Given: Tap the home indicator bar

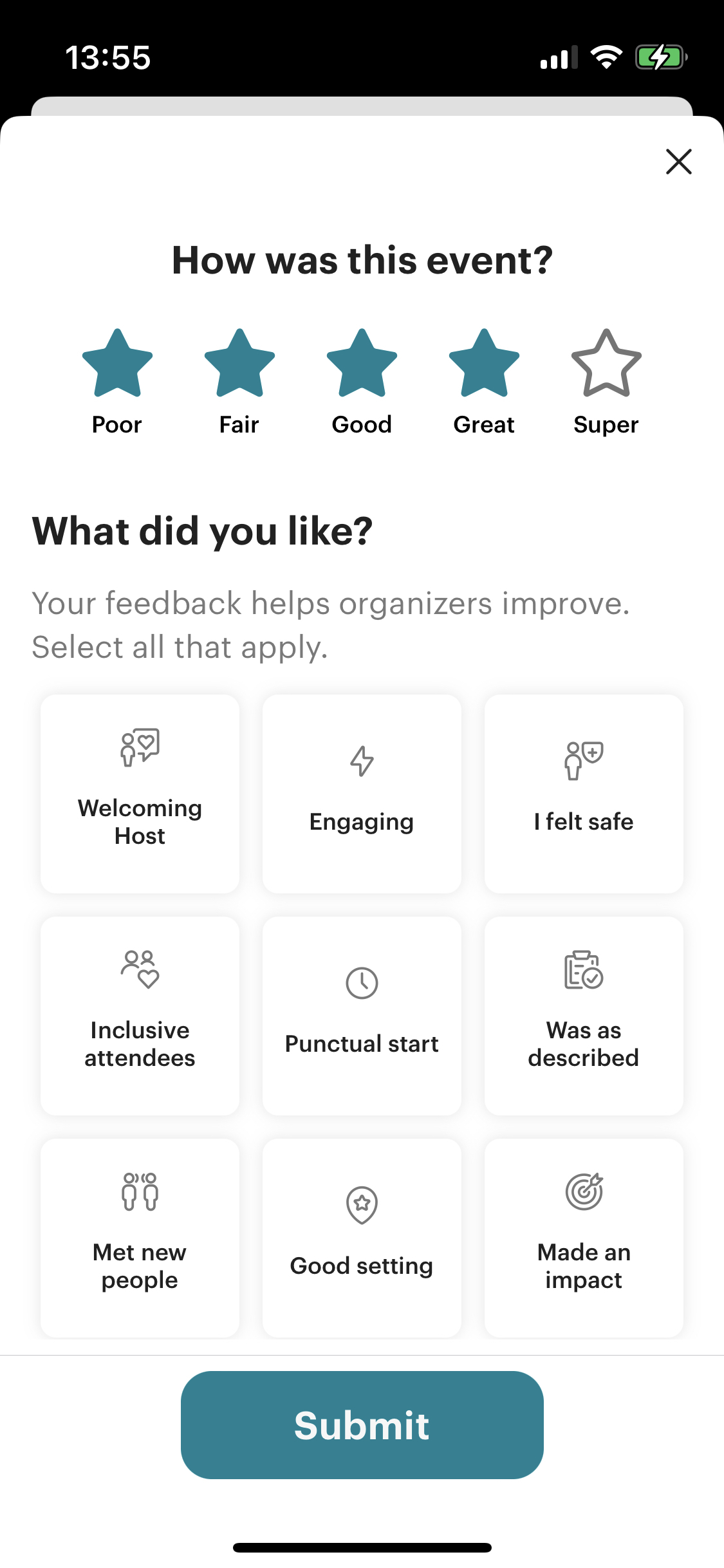Looking at the screenshot, I should [362, 1547].
